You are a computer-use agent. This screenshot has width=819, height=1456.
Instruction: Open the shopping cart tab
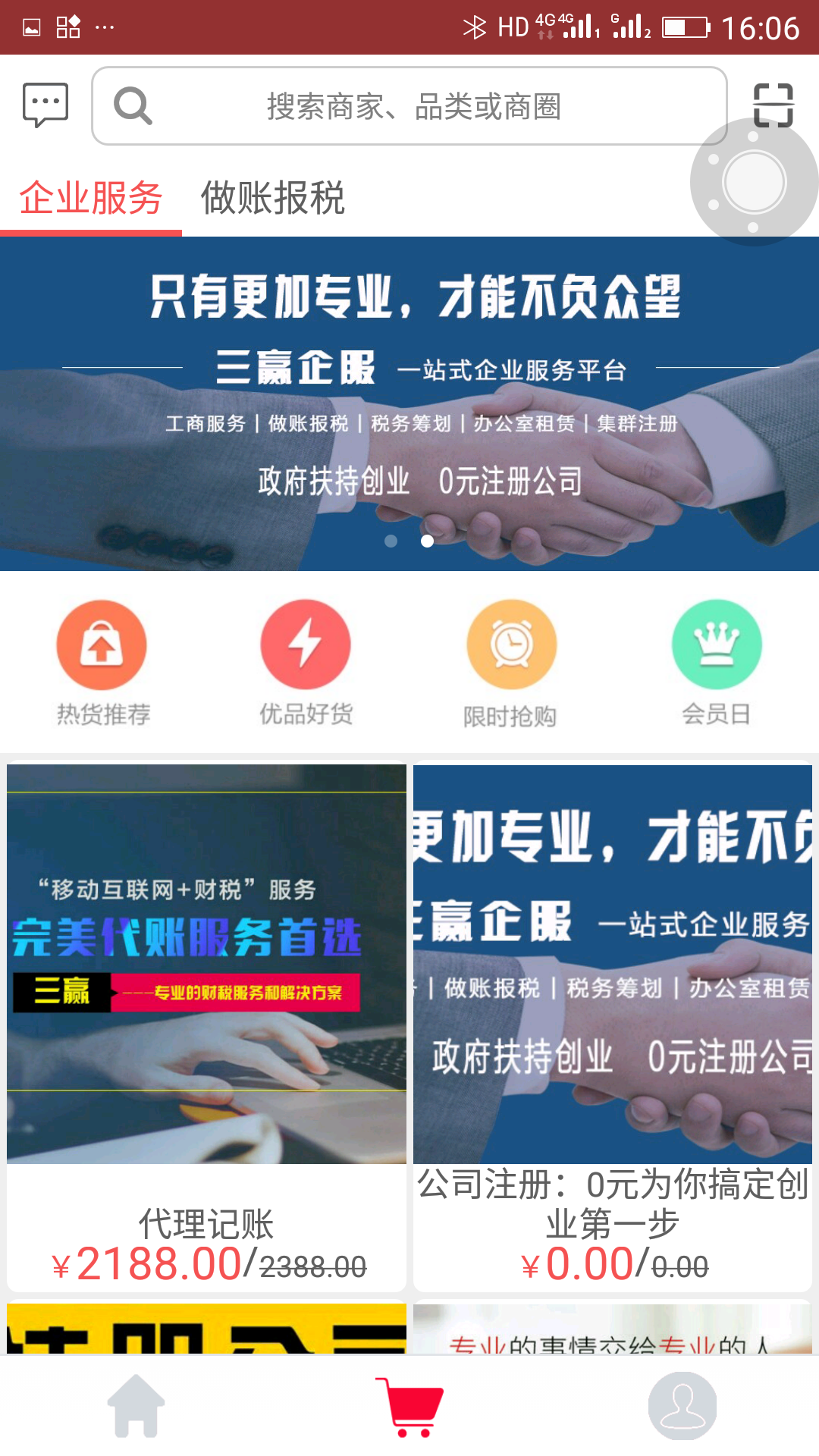point(409,1405)
